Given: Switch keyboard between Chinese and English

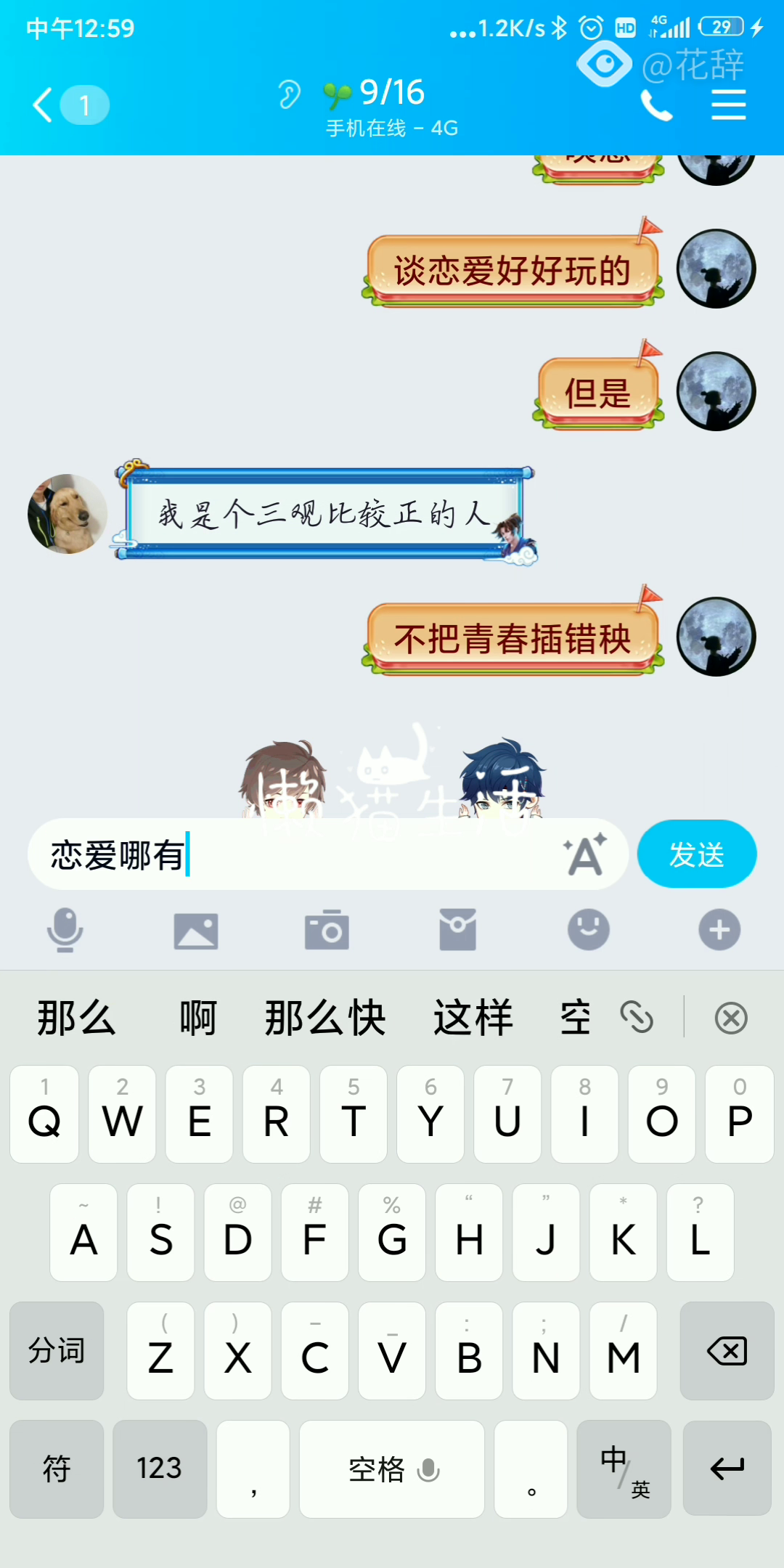Looking at the screenshot, I should pos(624,1469).
